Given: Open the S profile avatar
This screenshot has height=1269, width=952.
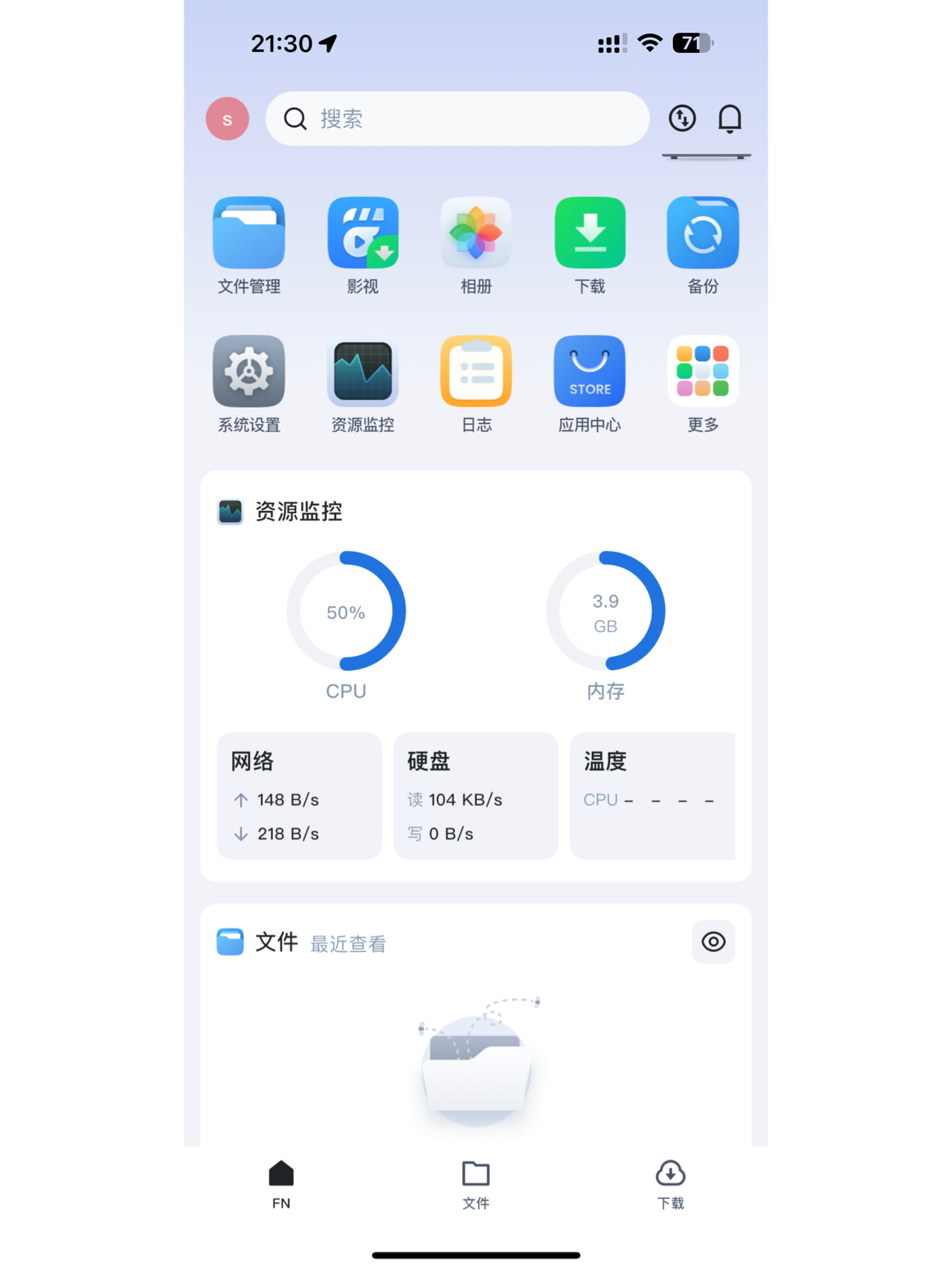Looking at the screenshot, I should click(227, 119).
